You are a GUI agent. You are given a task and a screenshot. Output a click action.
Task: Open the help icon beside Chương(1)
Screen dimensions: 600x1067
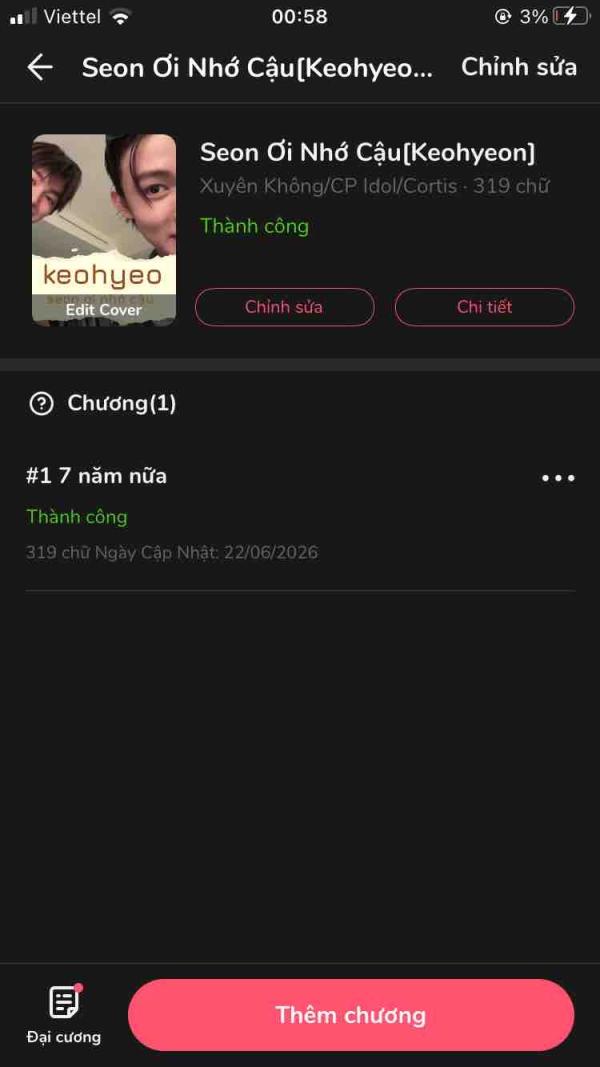[x=41, y=404]
